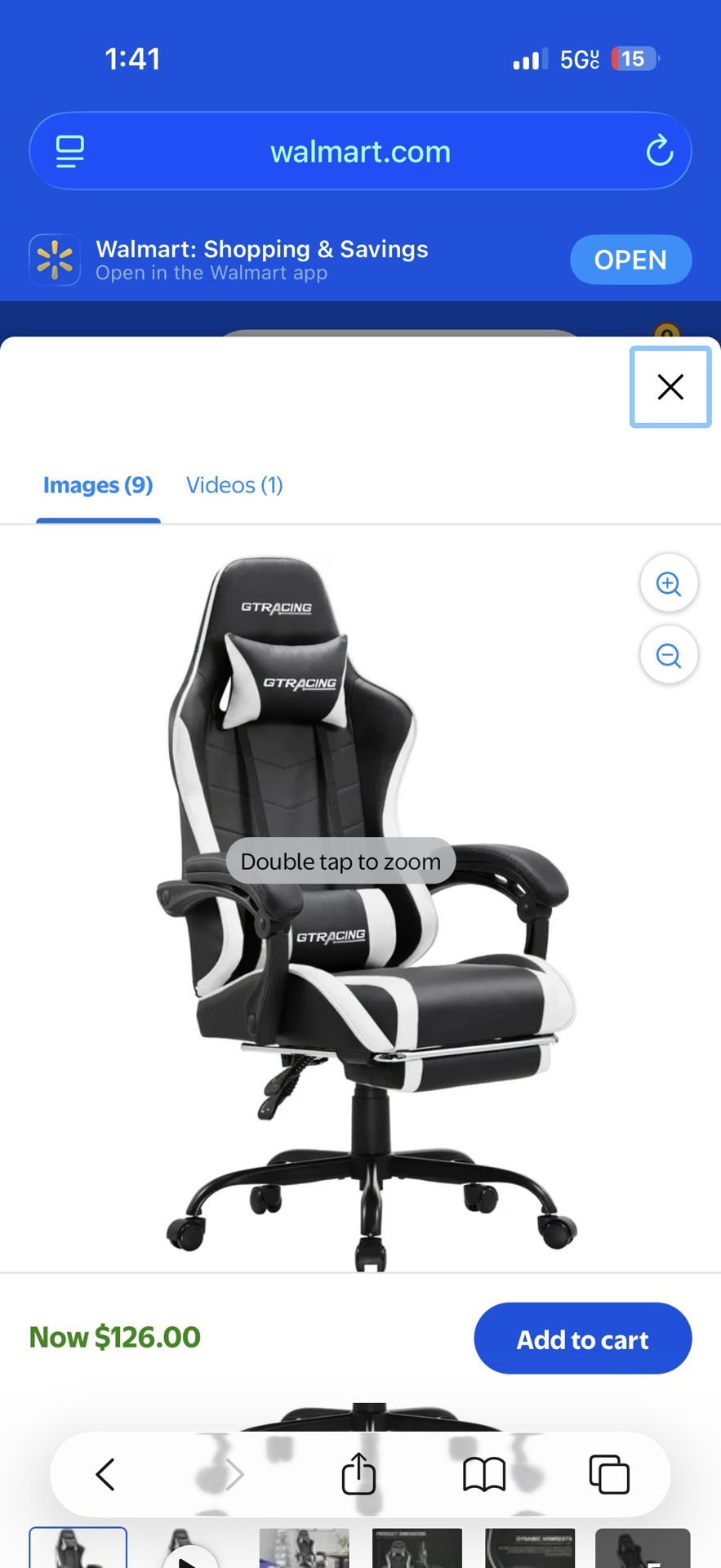Tap the zoom out magnifier icon

[669, 655]
